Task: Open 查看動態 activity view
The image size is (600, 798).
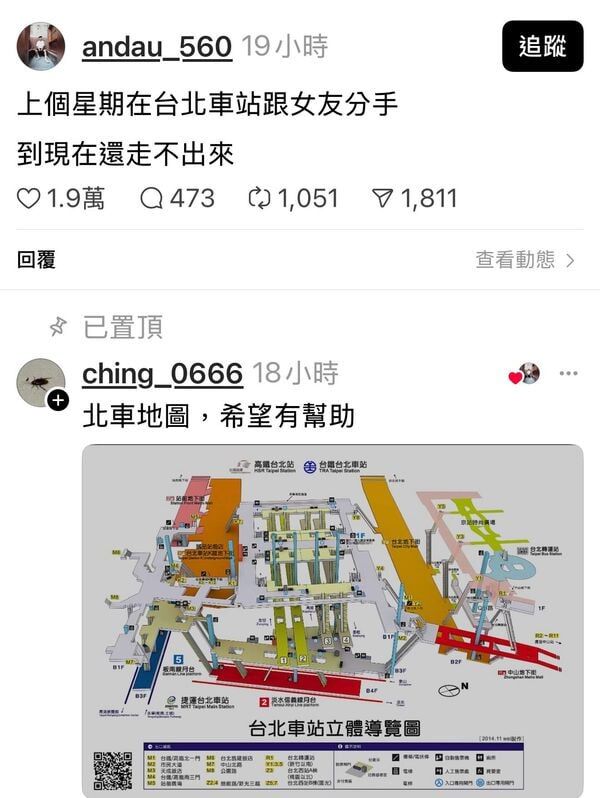Action: coord(525,260)
